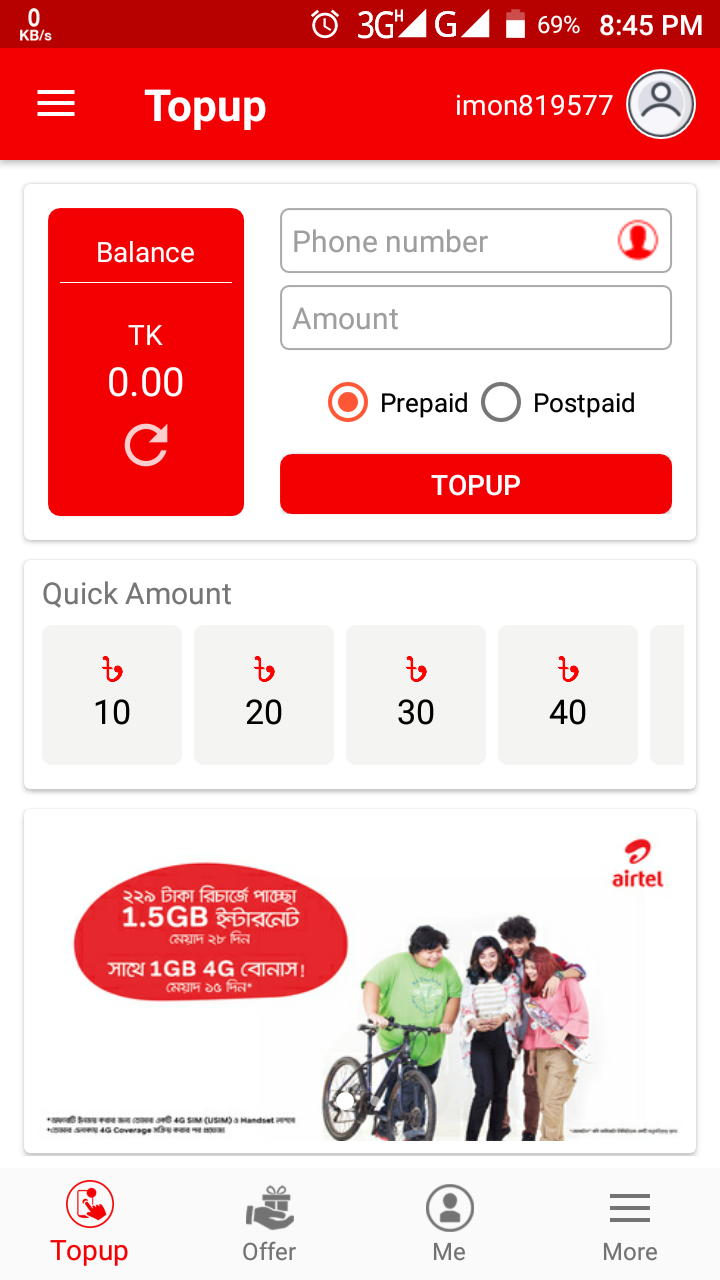720x1280 pixels.
Task: Refresh the TK balance
Action: click(146, 445)
